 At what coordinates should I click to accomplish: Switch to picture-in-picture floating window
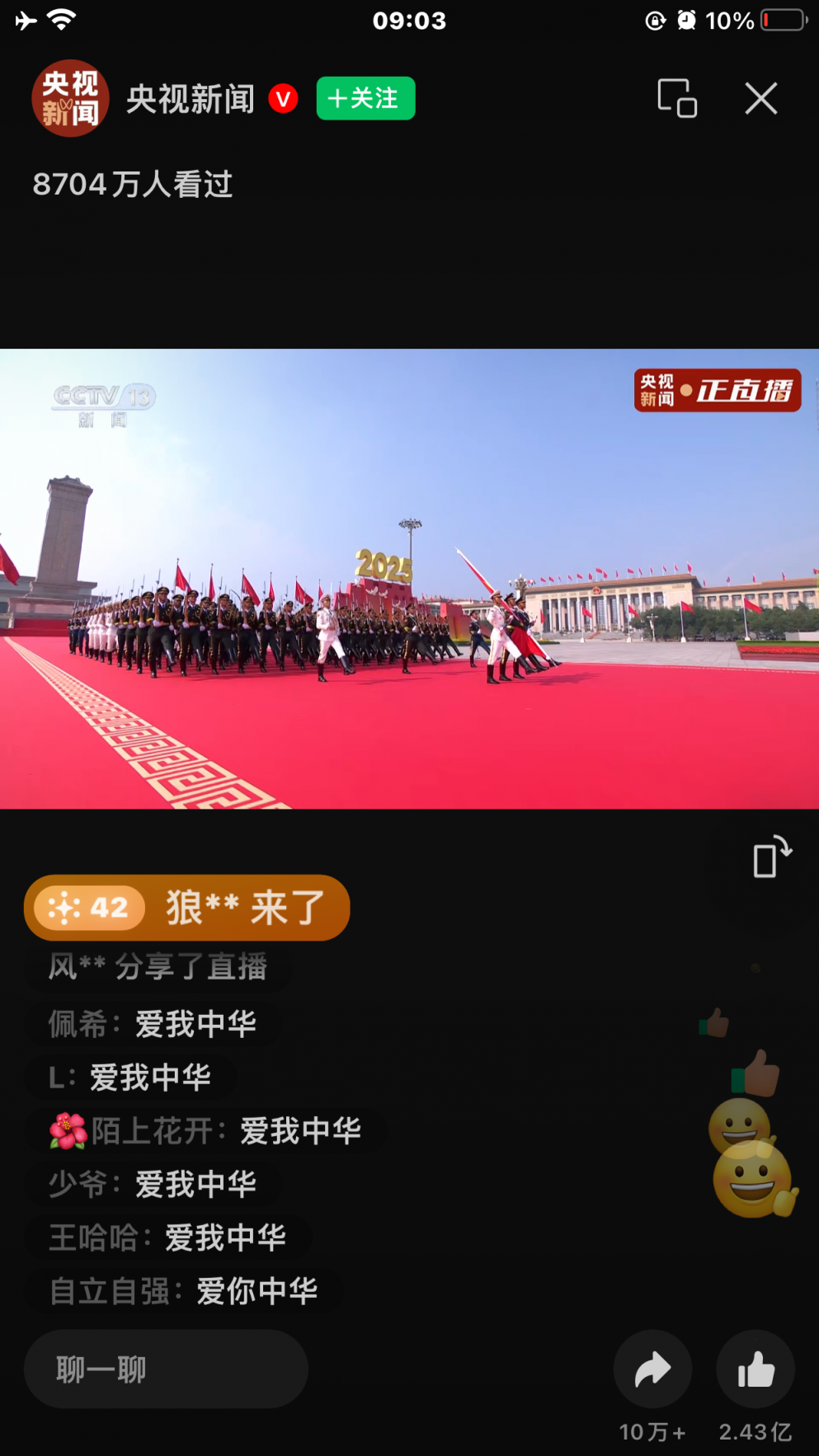(x=676, y=99)
